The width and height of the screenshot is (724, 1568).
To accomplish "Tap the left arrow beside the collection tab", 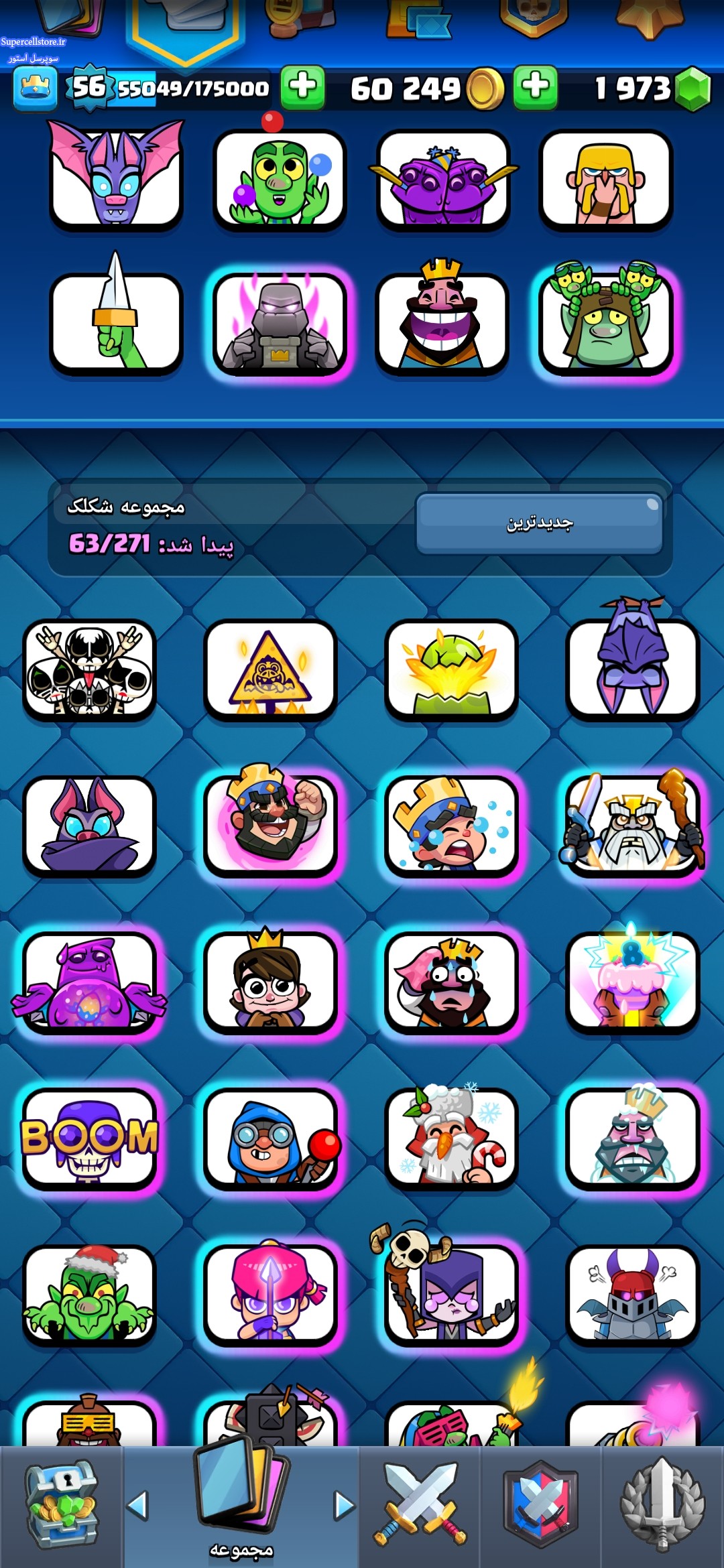I will click(137, 1505).
